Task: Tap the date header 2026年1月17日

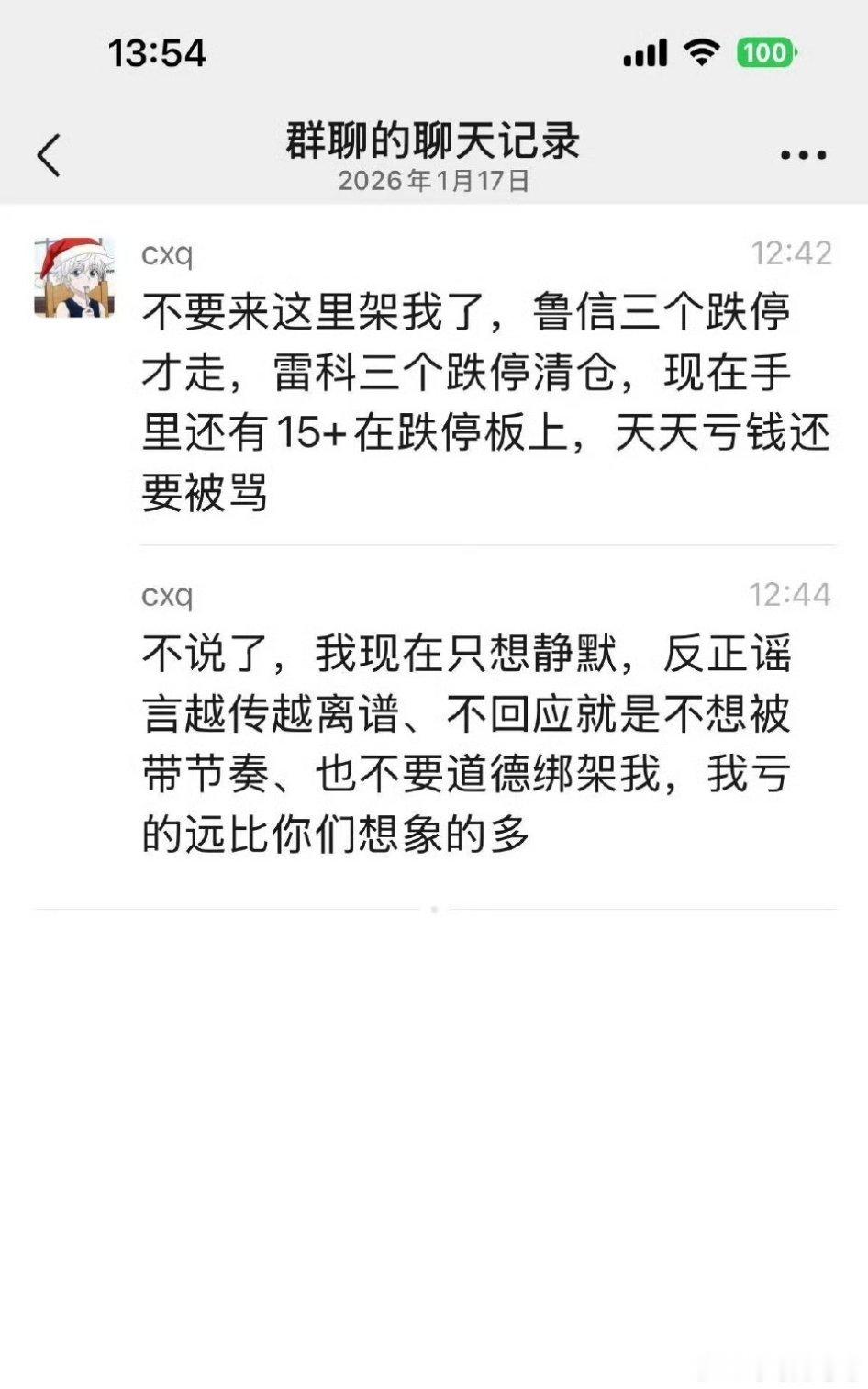Action: (x=432, y=182)
